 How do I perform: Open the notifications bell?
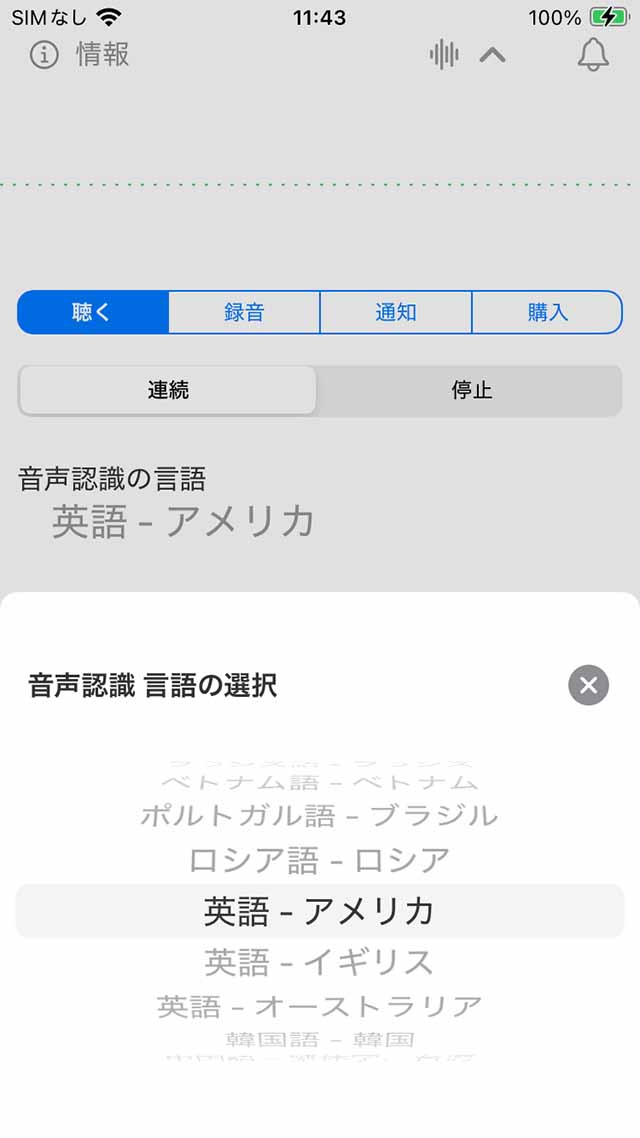593,54
